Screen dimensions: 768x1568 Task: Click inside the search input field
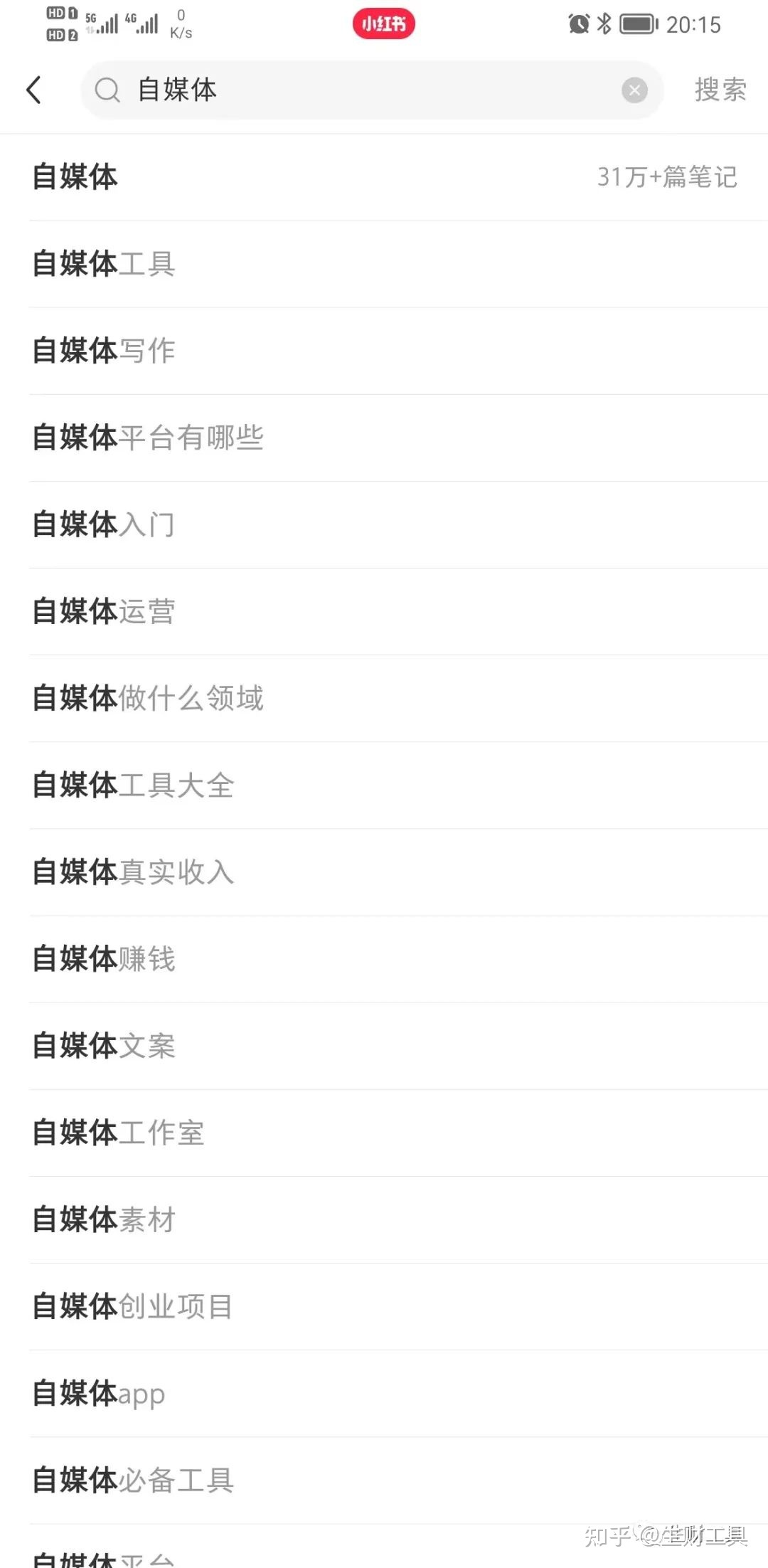pyautogui.click(x=320, y=90)
